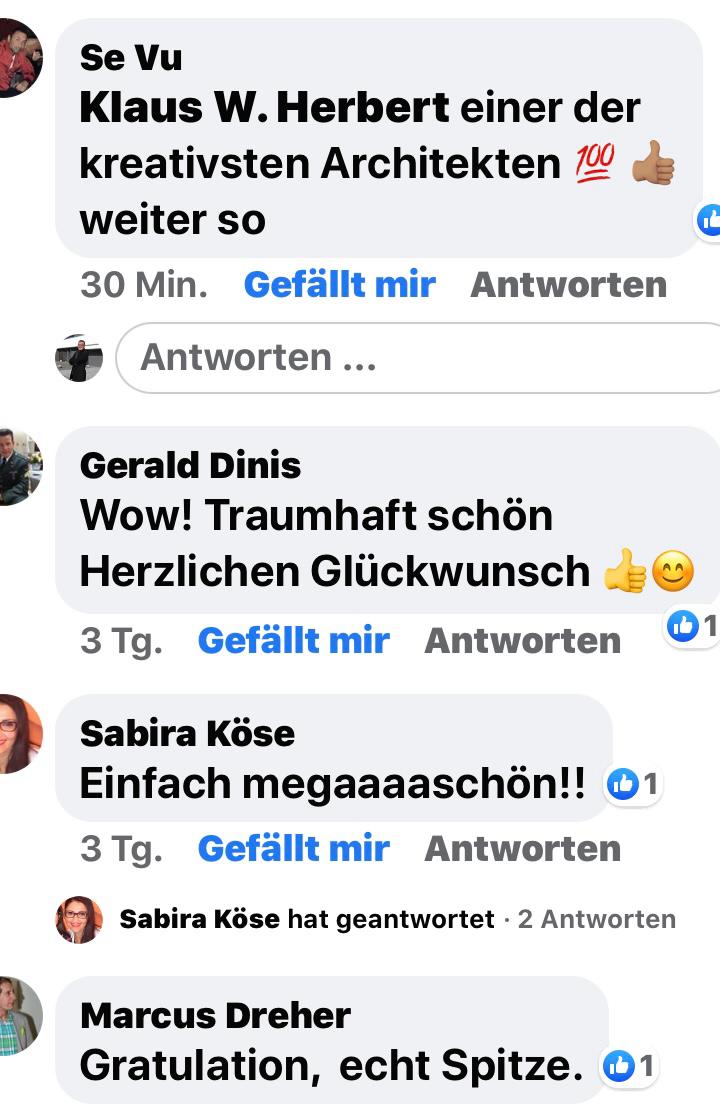Like Gerald Dinis's comment

(x=293, y=640)
